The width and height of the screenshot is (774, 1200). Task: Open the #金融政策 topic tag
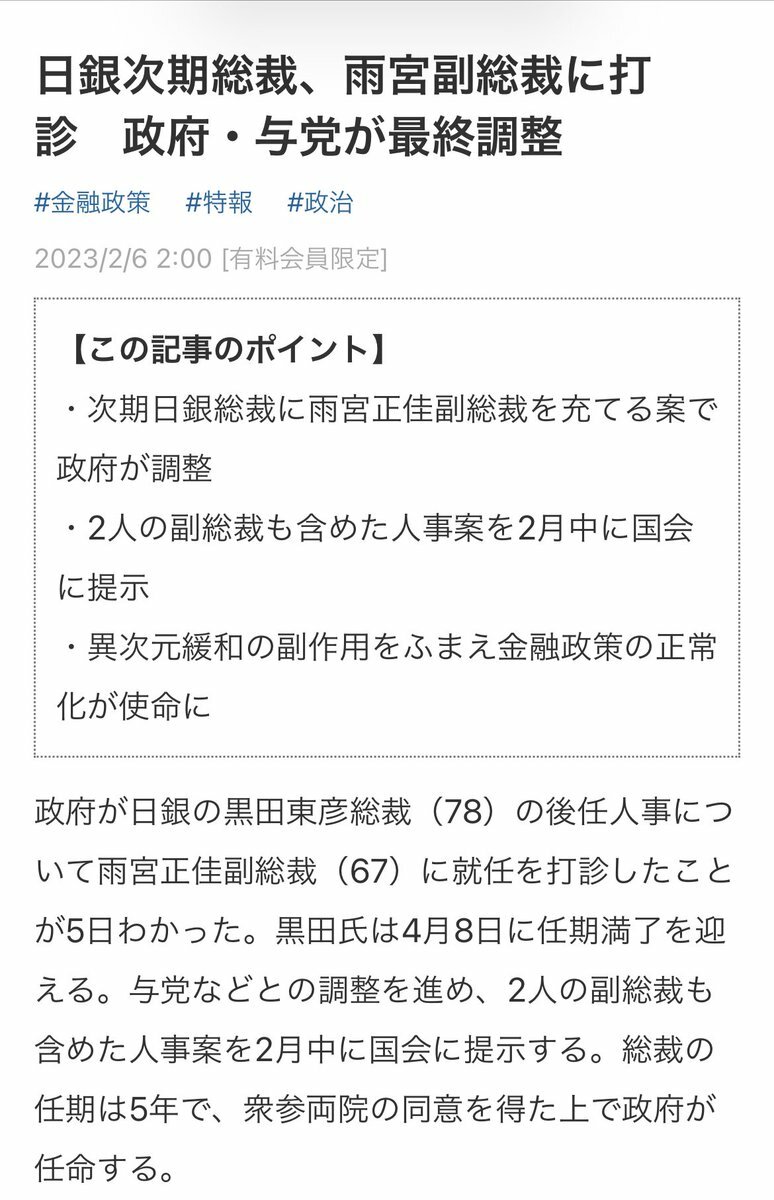(x=92, y=203)
